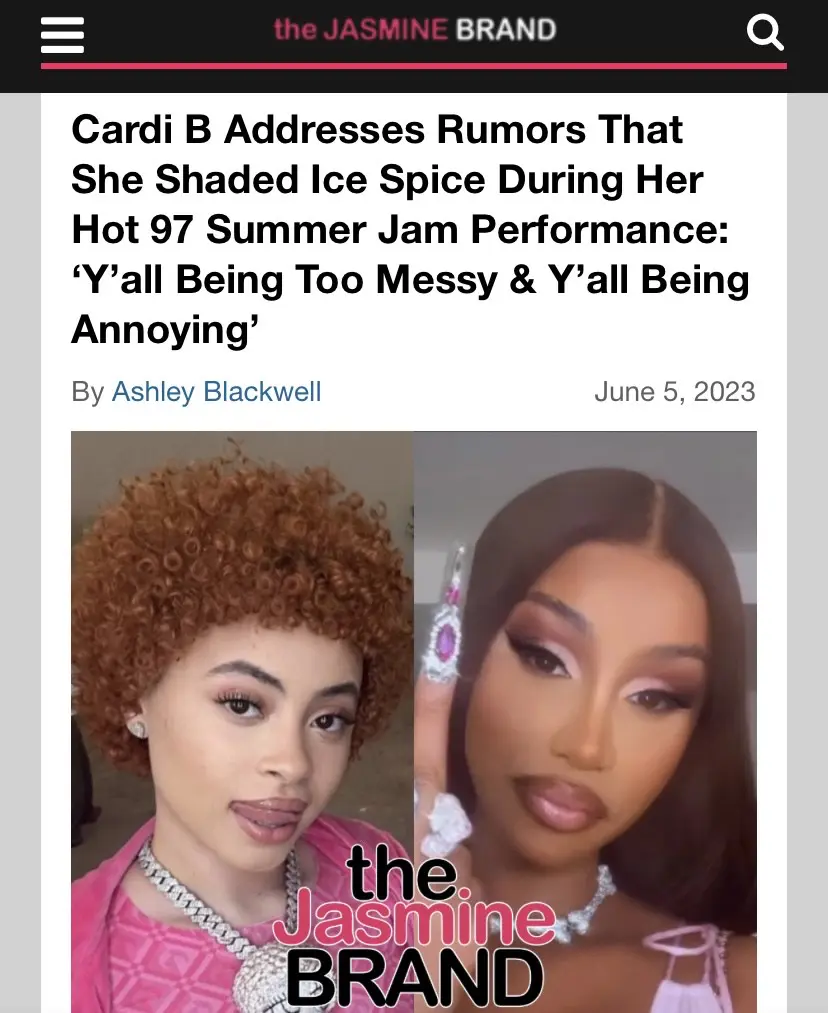
Task: Open the search icon
Action: (765, 33)
